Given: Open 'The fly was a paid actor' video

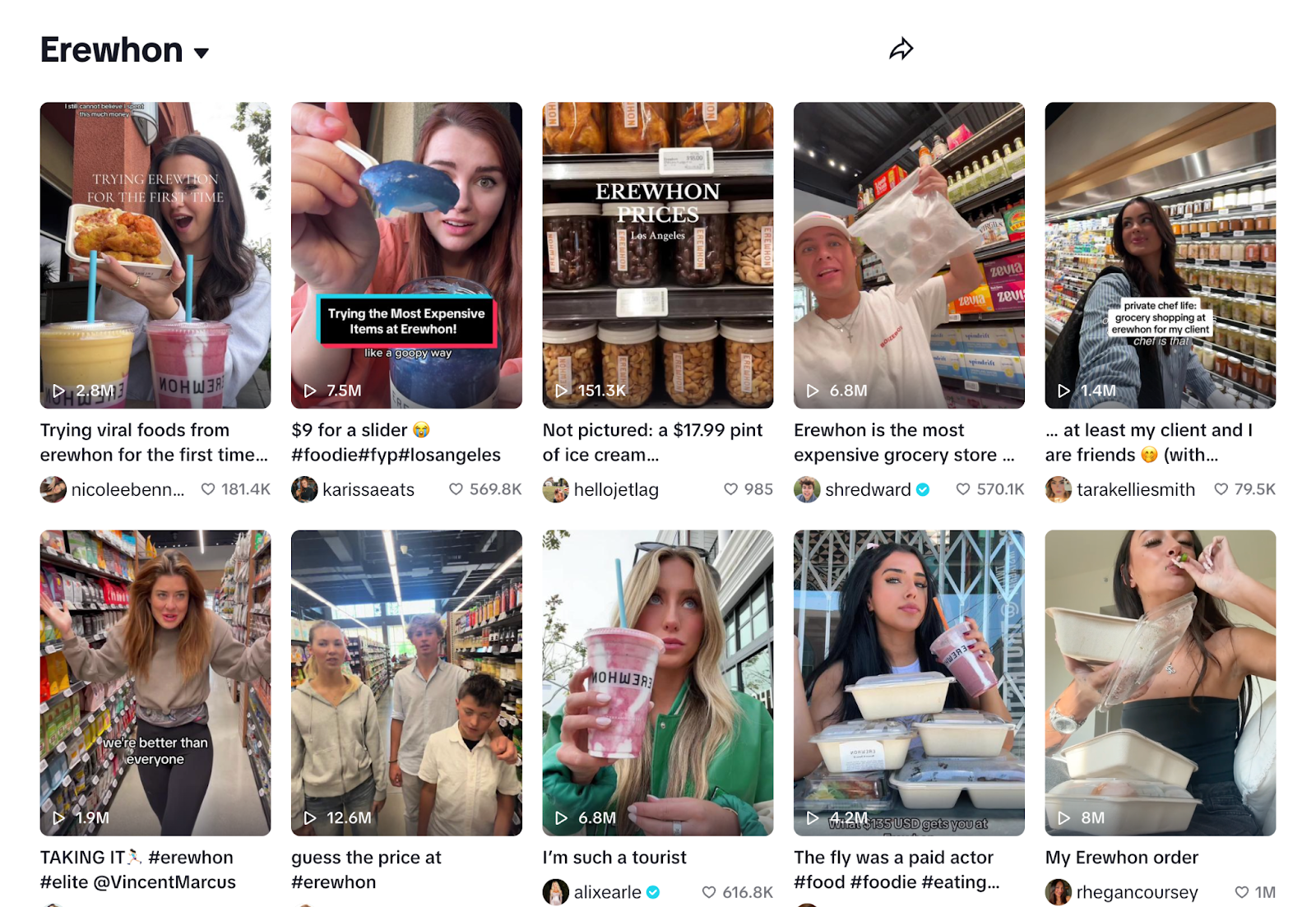Looking at the screenshot, I should click(909, 683).
